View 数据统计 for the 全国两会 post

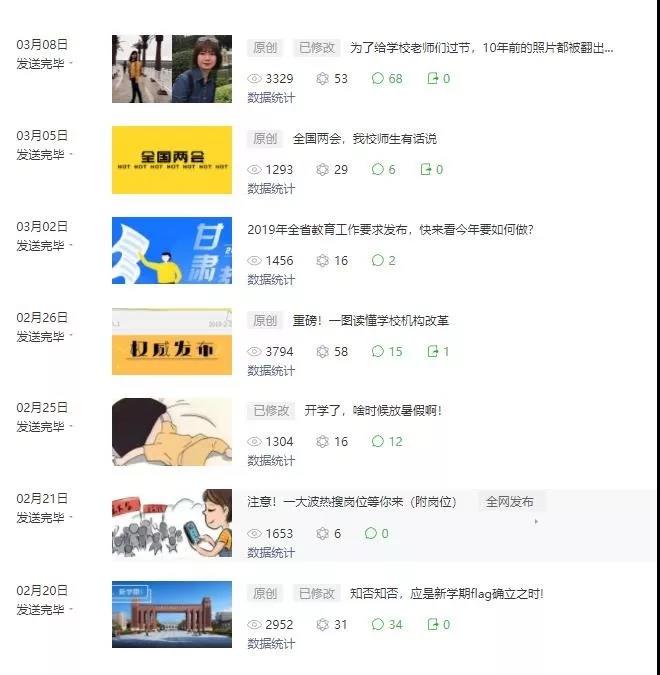point(271,188)
